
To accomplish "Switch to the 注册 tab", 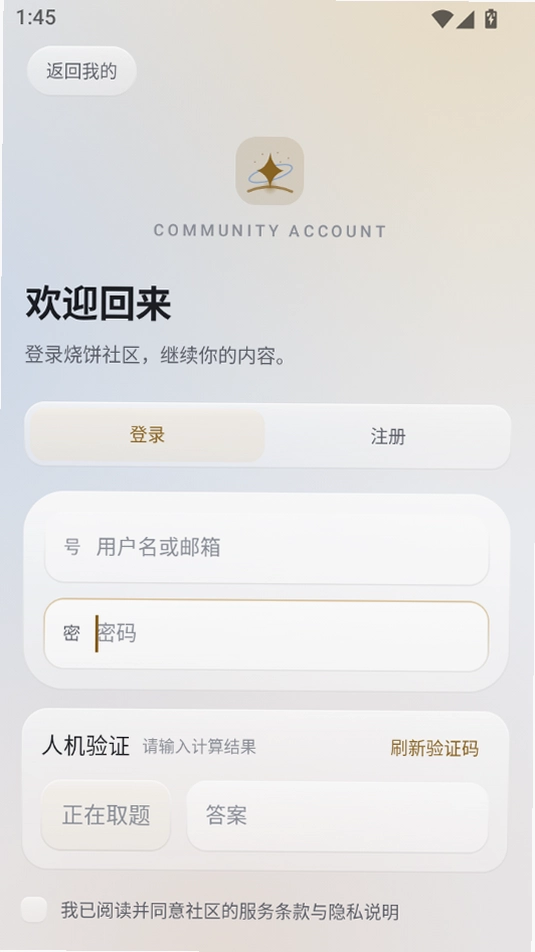I will click(x=387, y=436).
